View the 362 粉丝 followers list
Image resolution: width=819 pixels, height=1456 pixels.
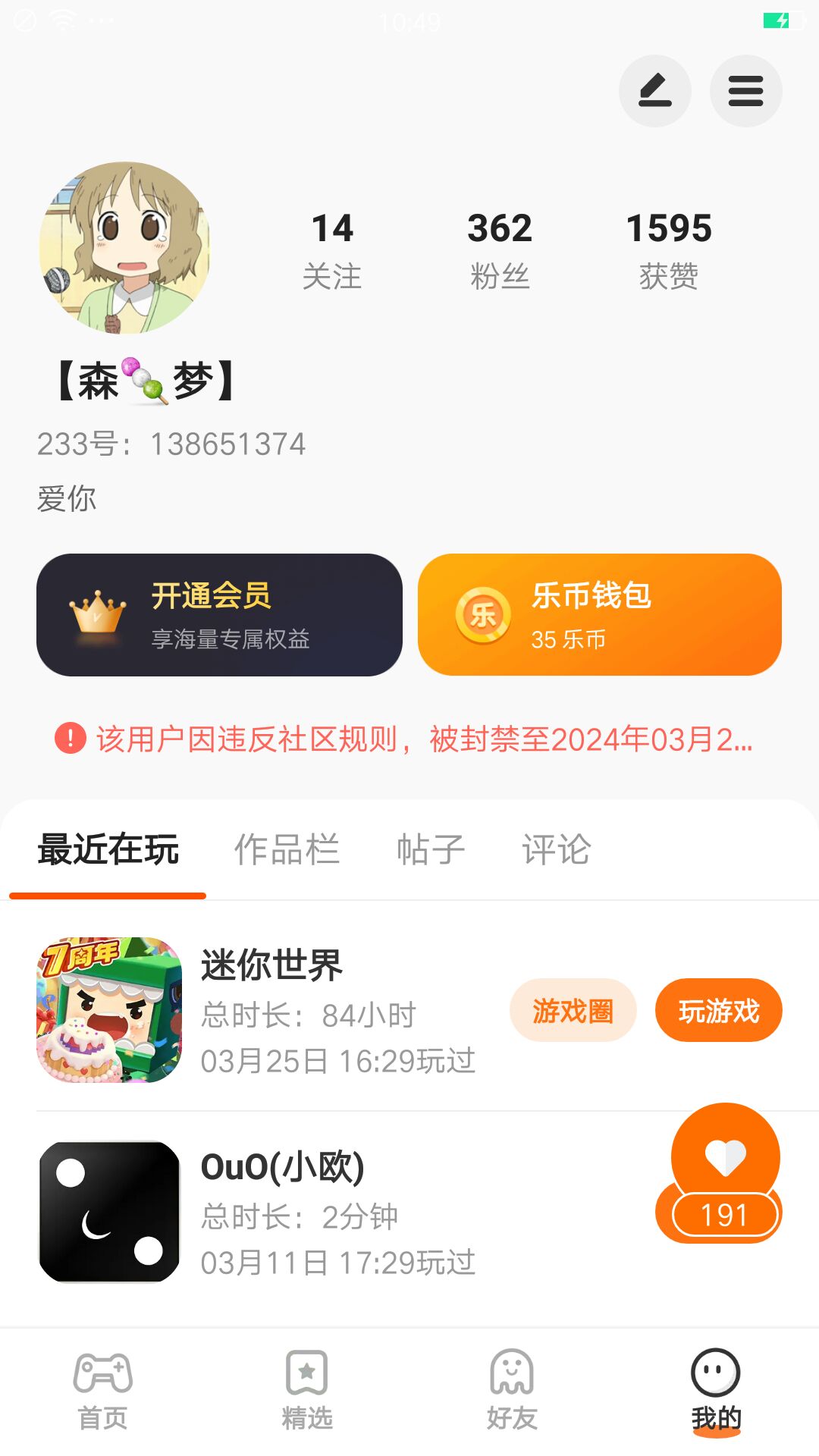coord(500,250)
